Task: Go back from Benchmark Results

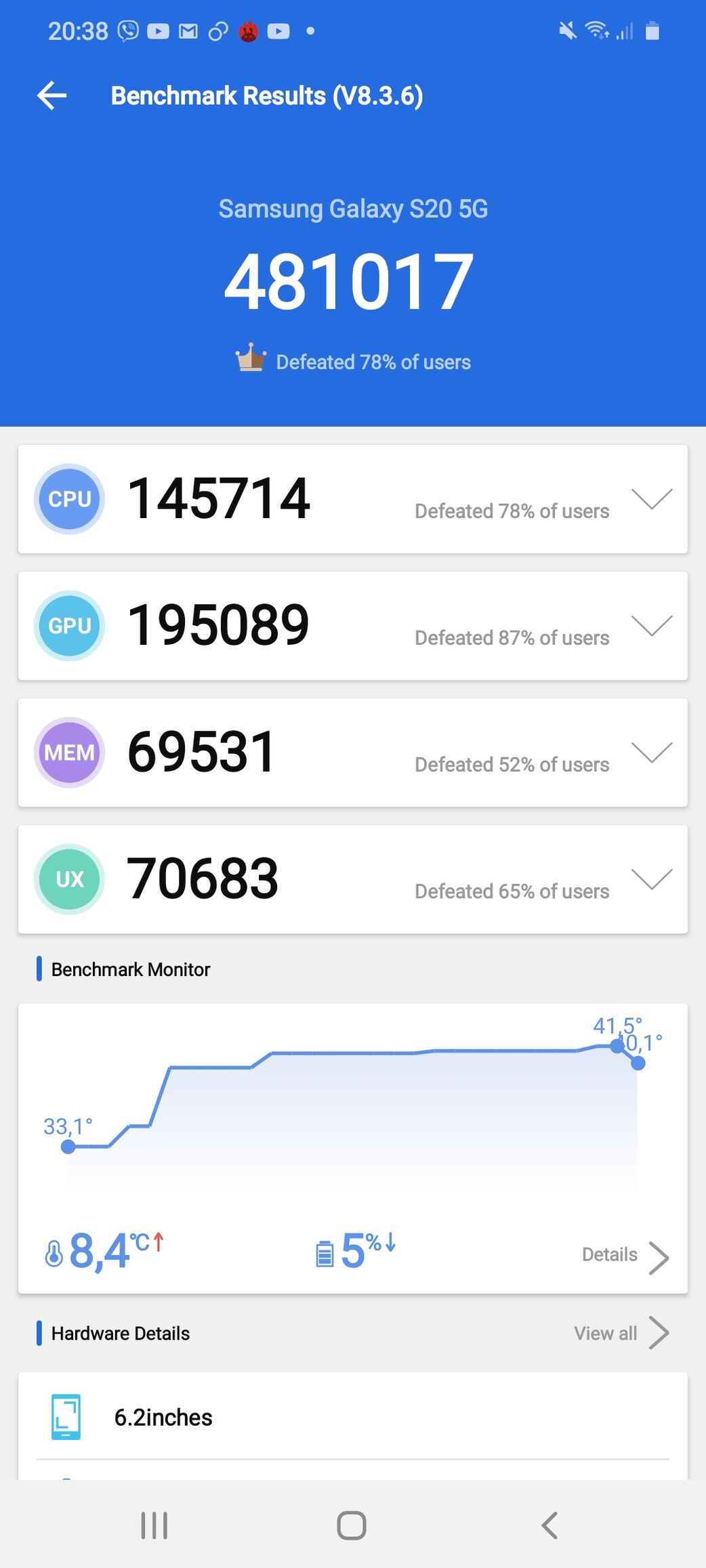Action: point(52,96)
